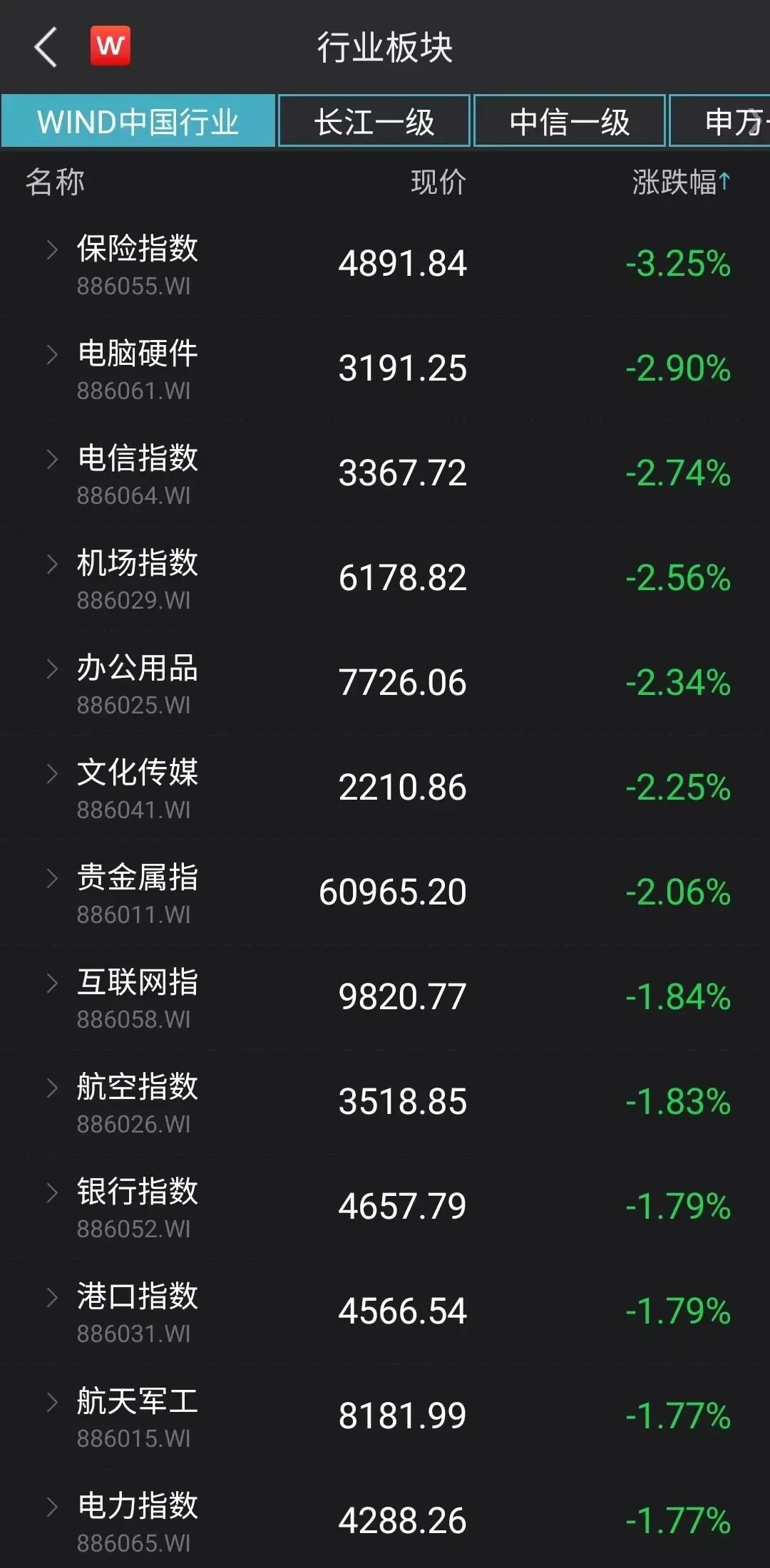770x1568 pixels.
Task: View 电信指数 details
Action: coord(385,473)
